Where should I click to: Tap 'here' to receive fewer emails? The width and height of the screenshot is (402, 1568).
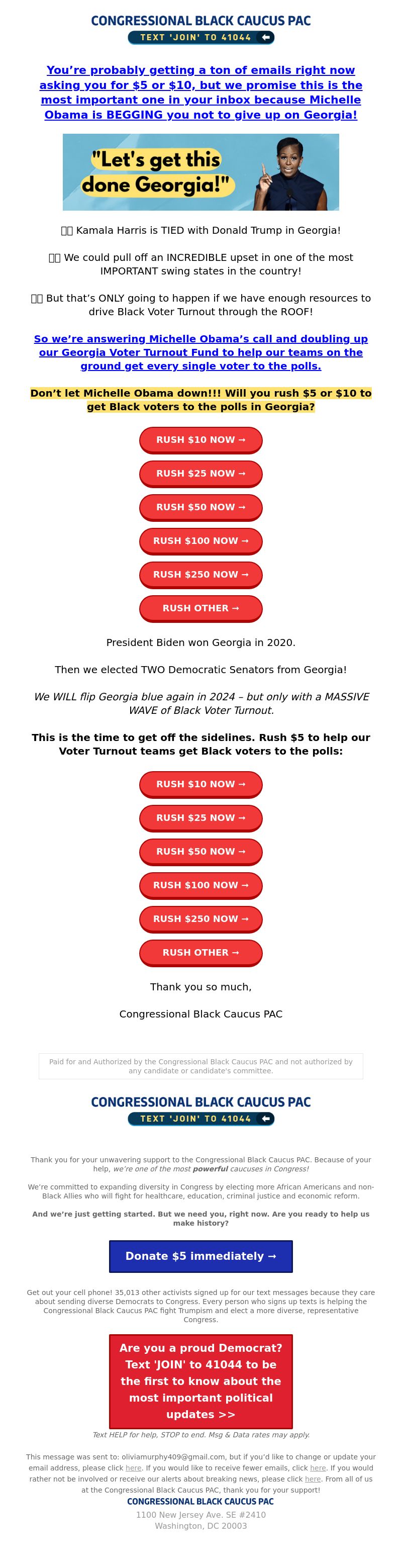point(318,1468)
